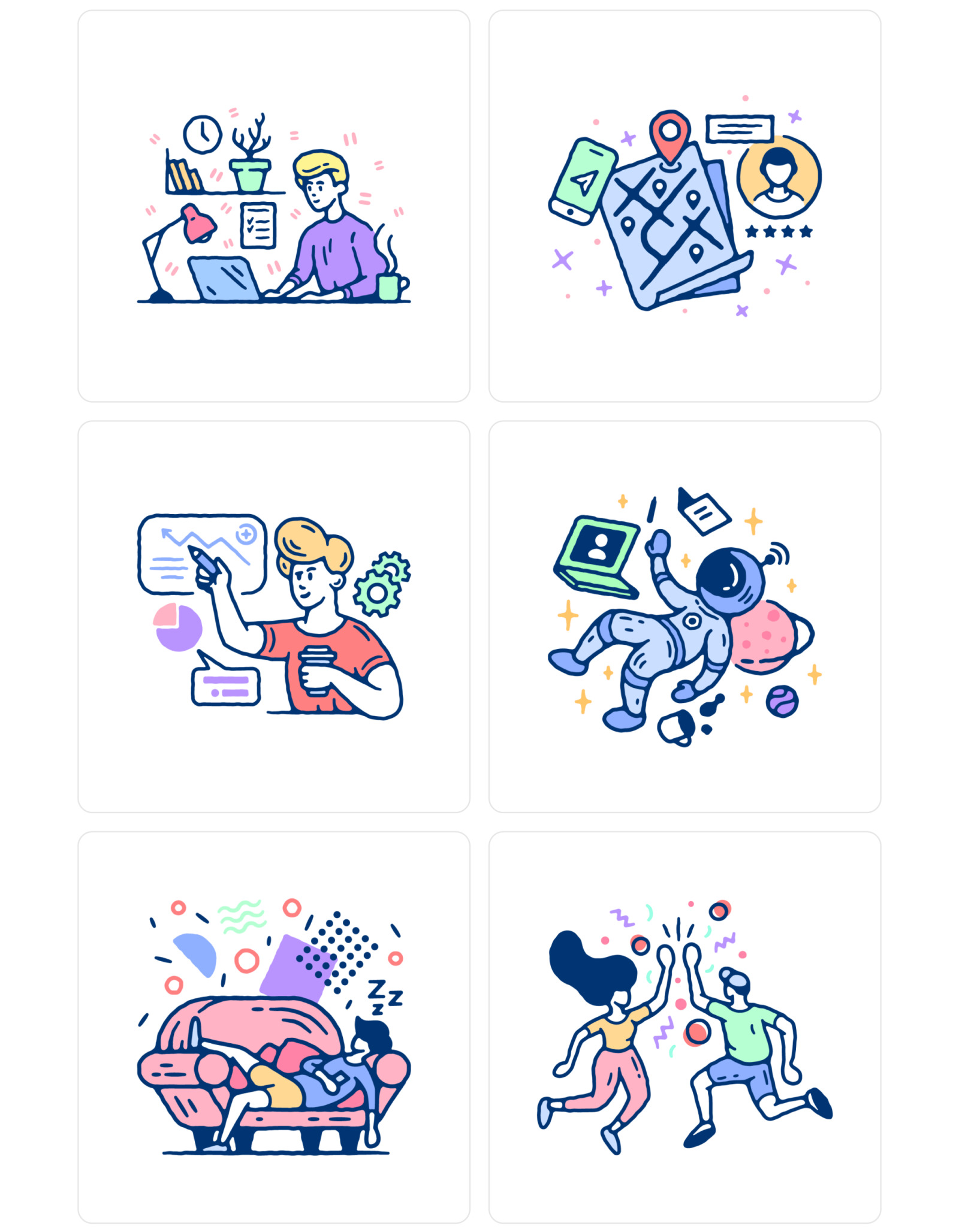
Task: View the high-five couple illustration
Action: pyautogui.click(x=684, y=1027)
